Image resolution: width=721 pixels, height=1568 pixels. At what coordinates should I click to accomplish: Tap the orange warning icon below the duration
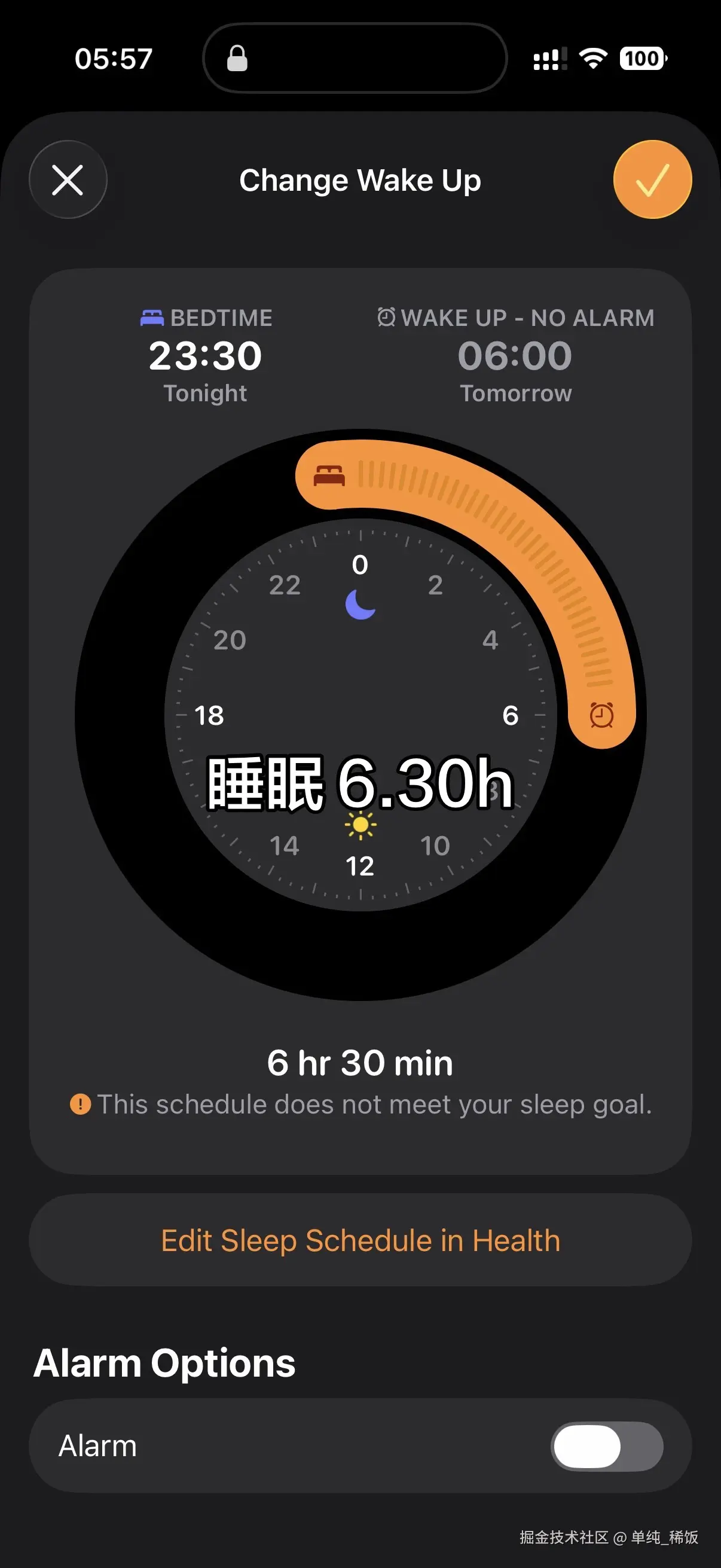click(80, 1104)
